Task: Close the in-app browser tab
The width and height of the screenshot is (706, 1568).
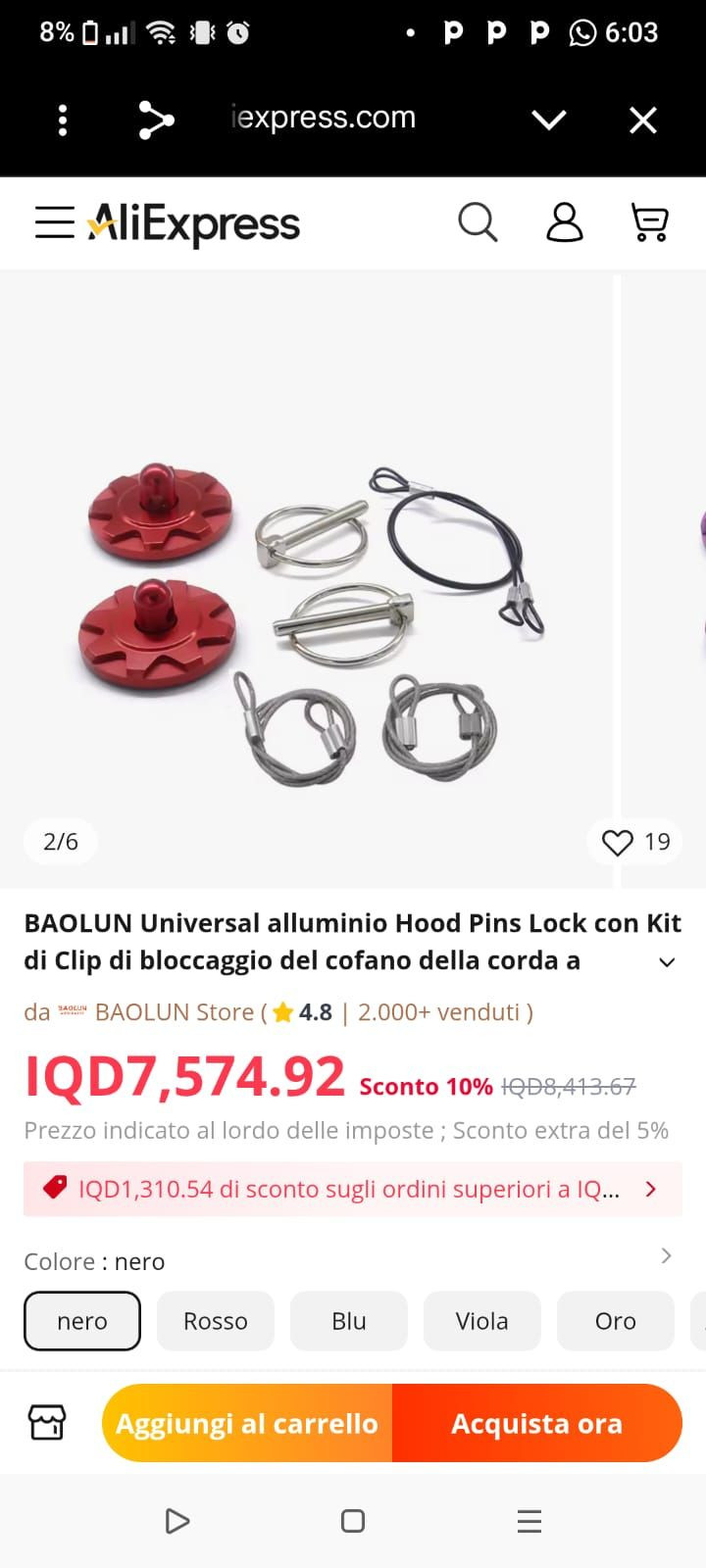Action: [642, 121]
